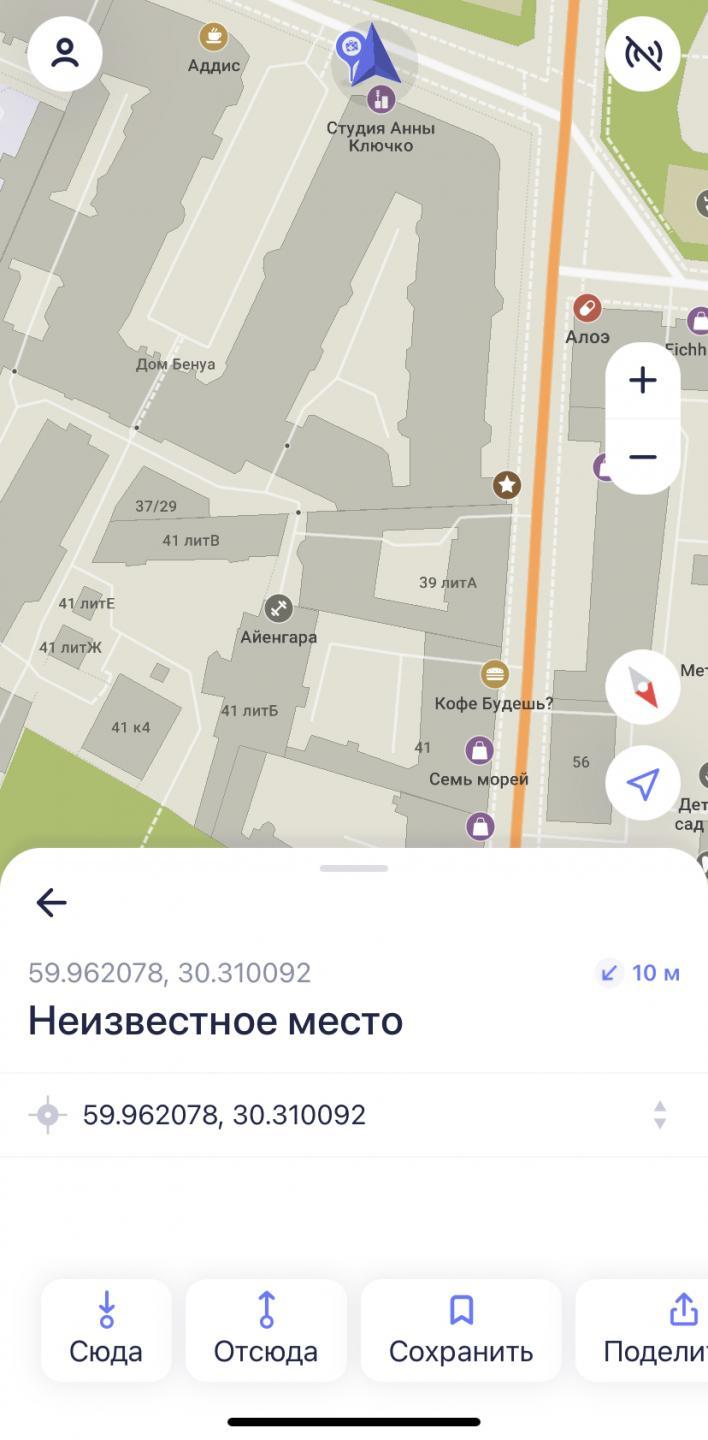This screenshot has height=1440, width=708.
Task: Save place with Сохранить
Action: [x=461, y=1329]
